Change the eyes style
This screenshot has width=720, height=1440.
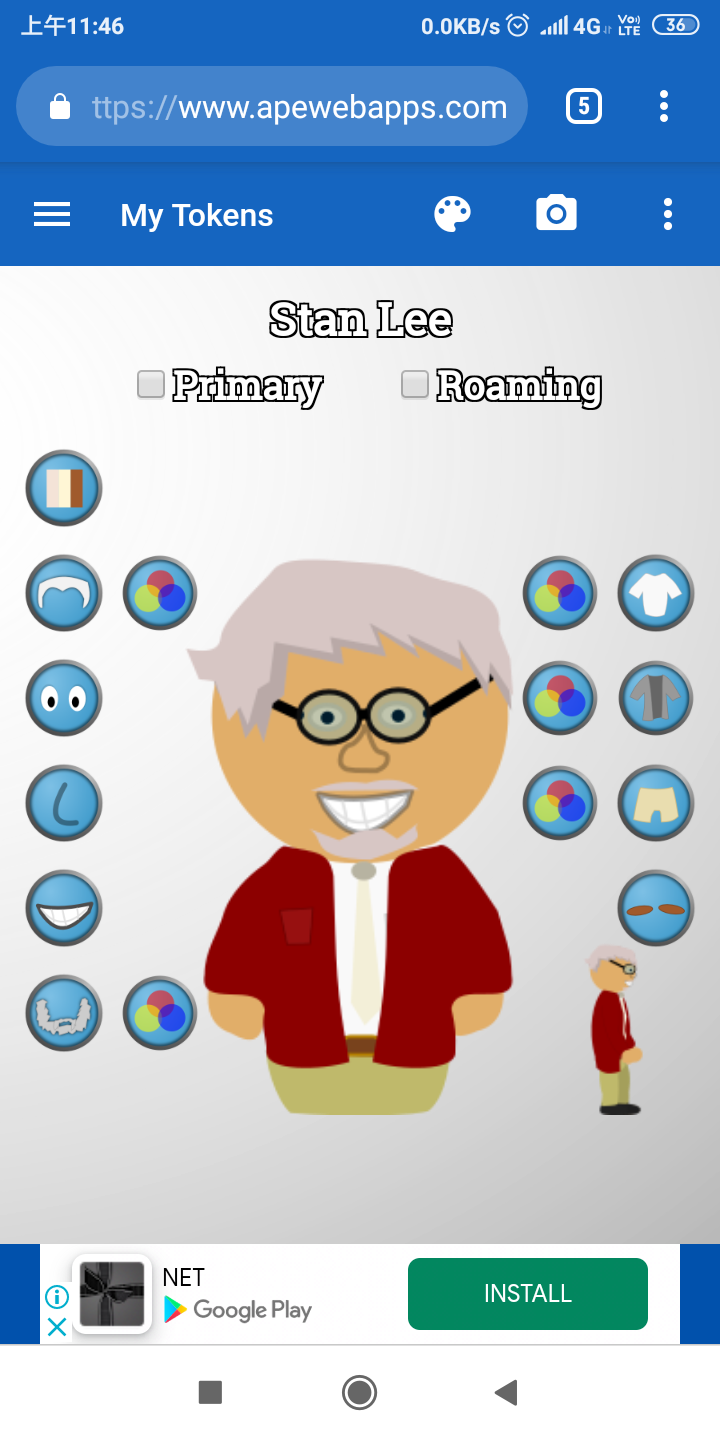[64, 698]
